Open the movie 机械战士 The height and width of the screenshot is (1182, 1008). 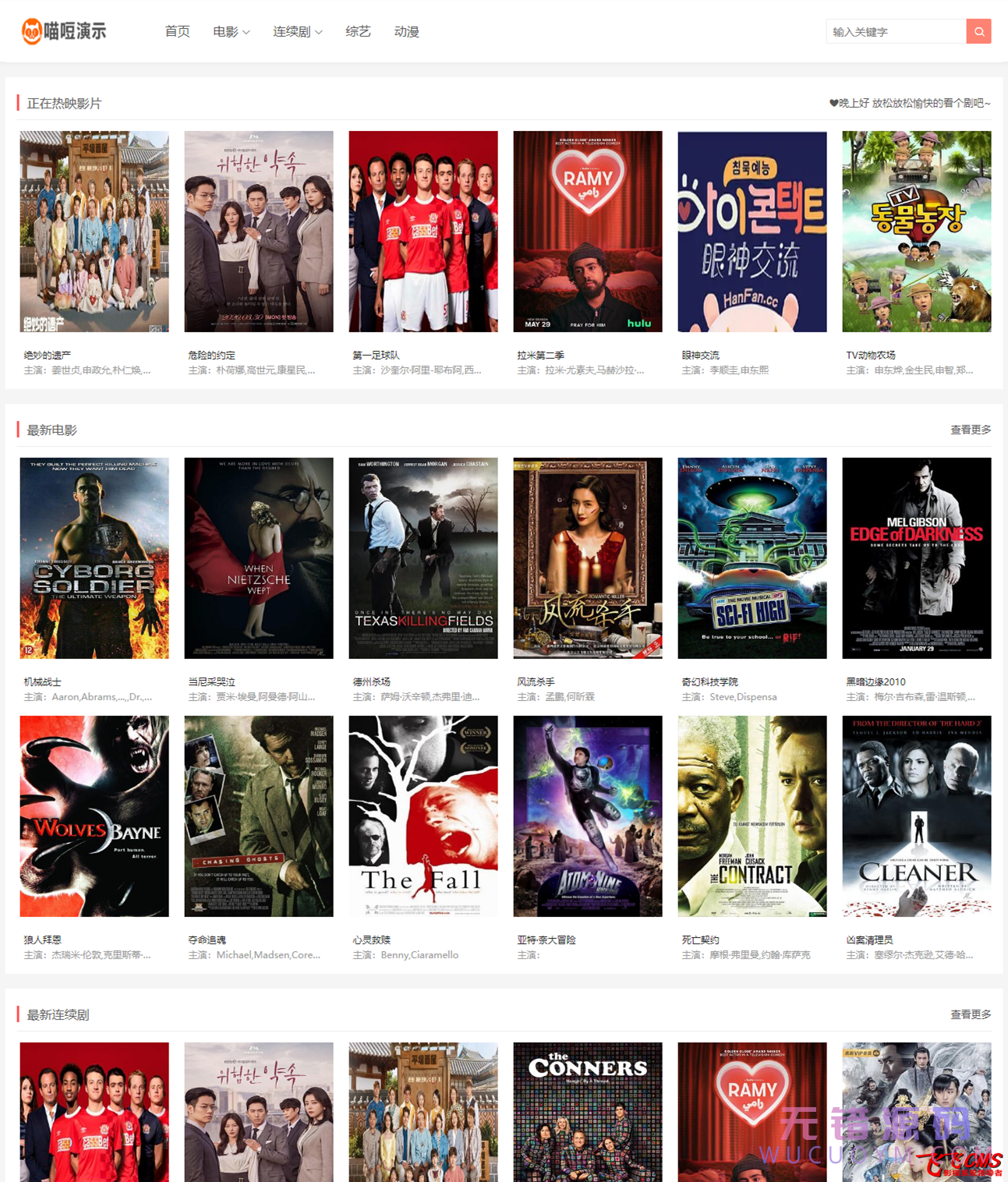point(94,558)
